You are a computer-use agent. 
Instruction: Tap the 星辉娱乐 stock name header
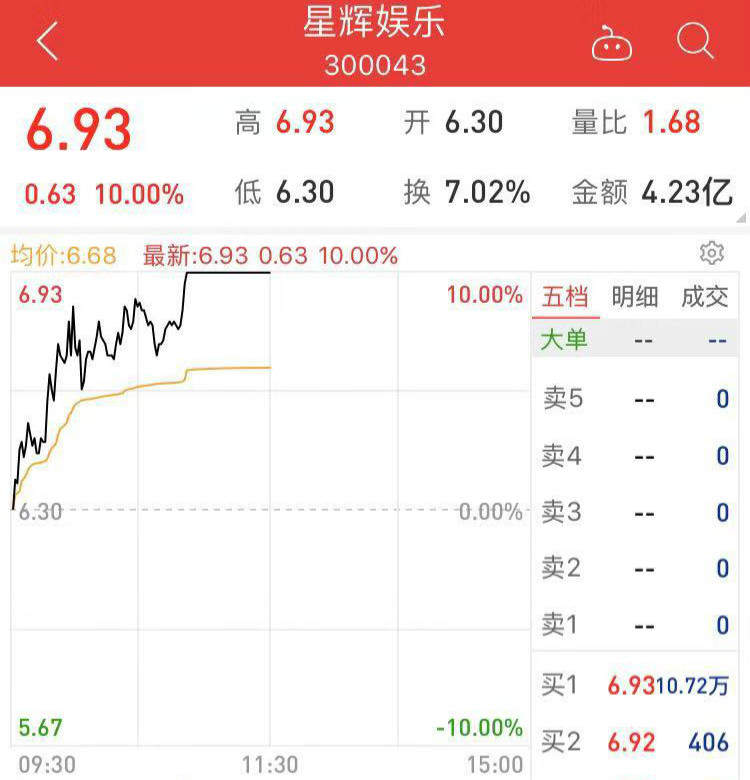374,24
